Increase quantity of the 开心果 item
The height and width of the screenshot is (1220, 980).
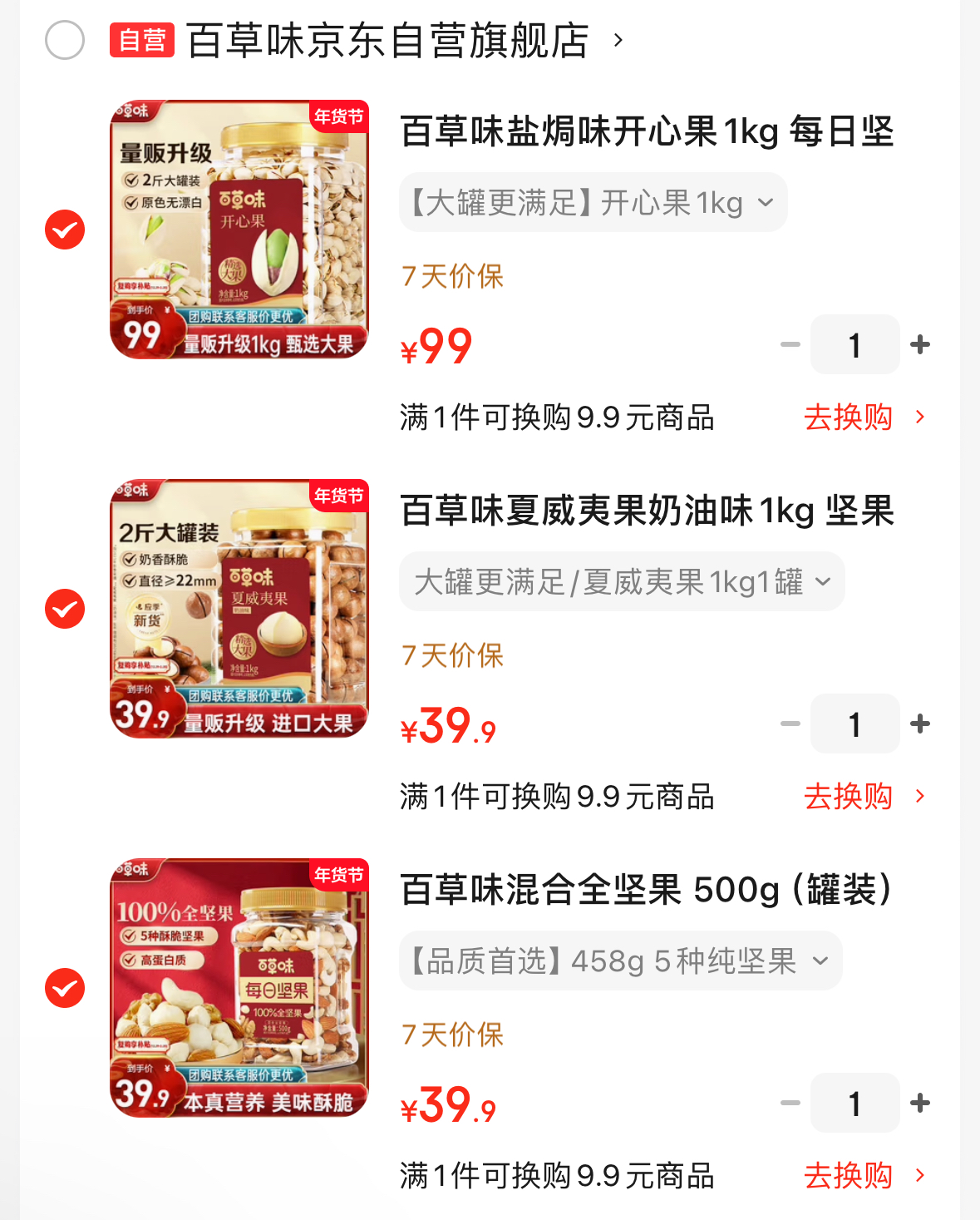pos(920,344)
